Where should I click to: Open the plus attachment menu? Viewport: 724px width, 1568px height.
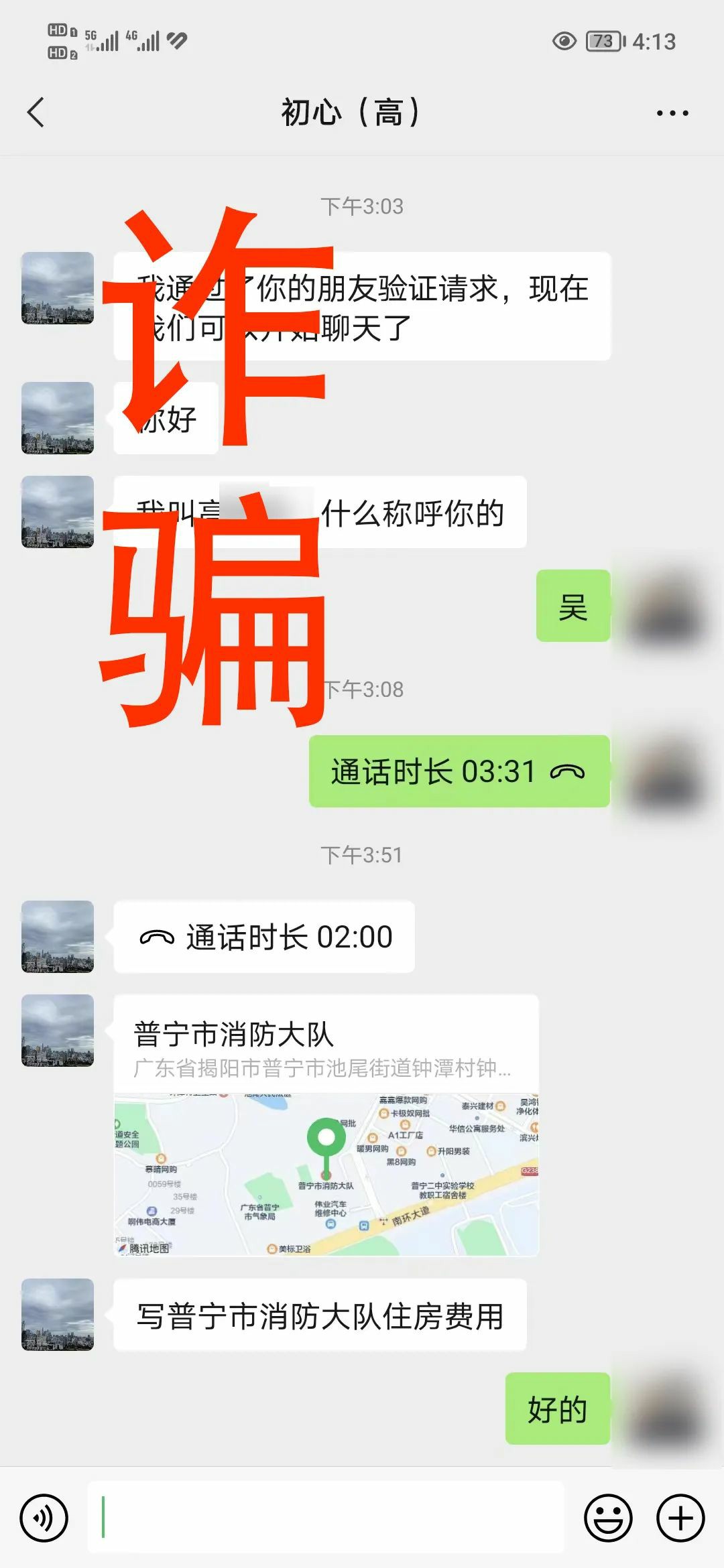click(680, 1518)
